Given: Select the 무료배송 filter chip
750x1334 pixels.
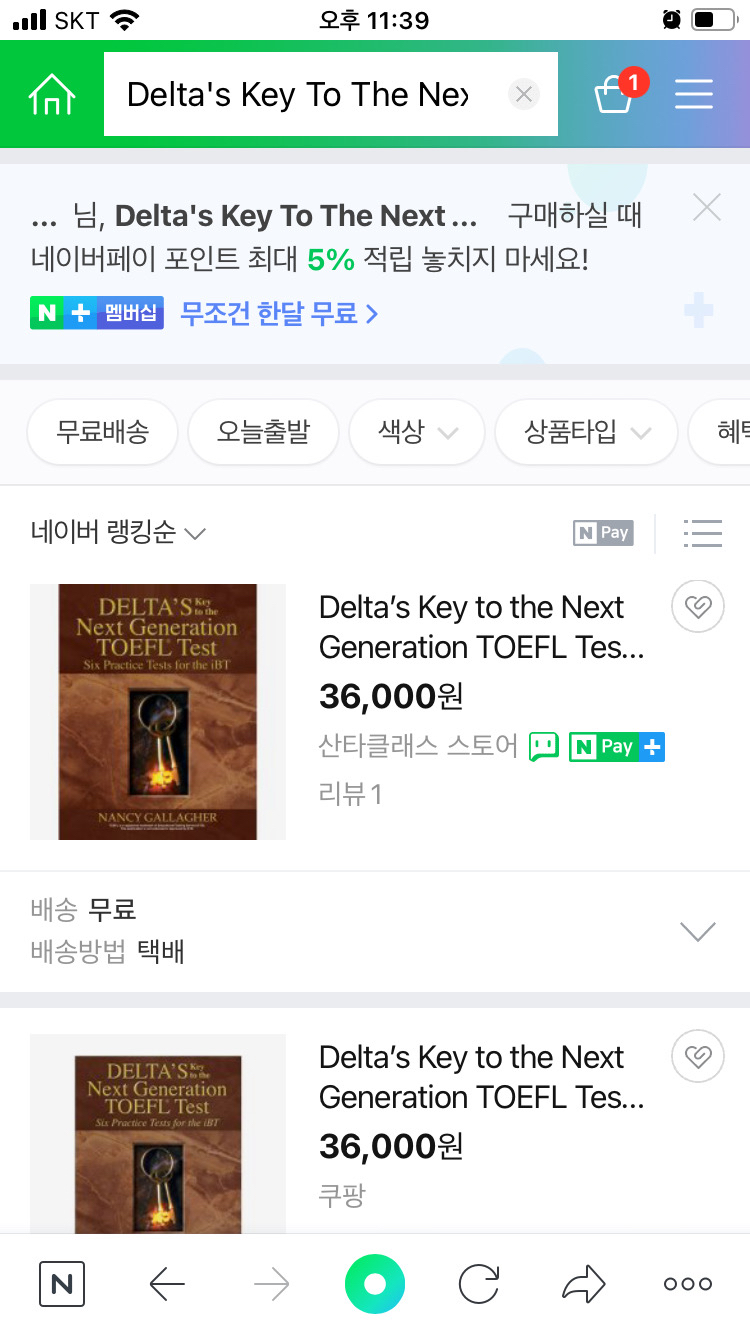Looking at the screenshot, I should [102, 432].
